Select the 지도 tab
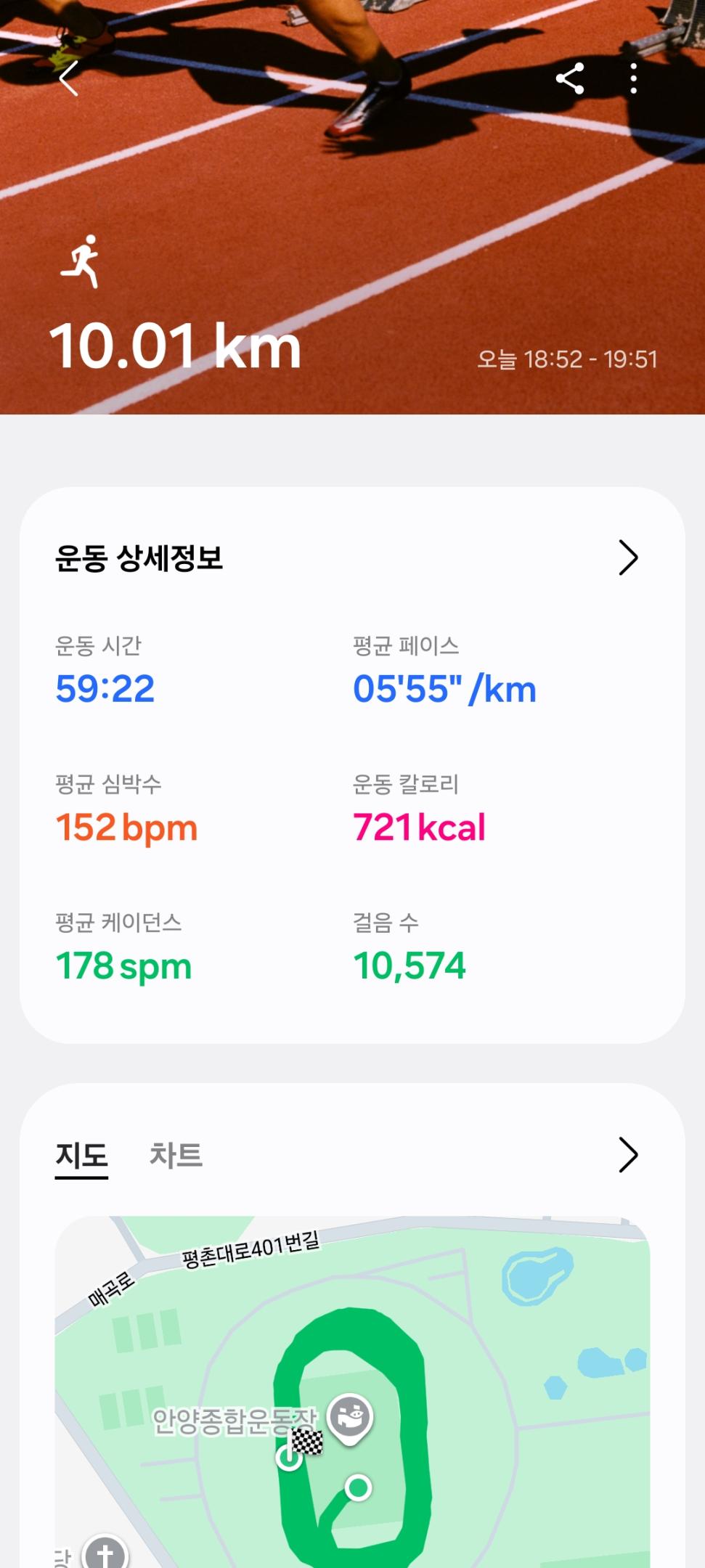Viewport: 705px width, 1568px height. pyautogui.click(x=81, y=1155)
